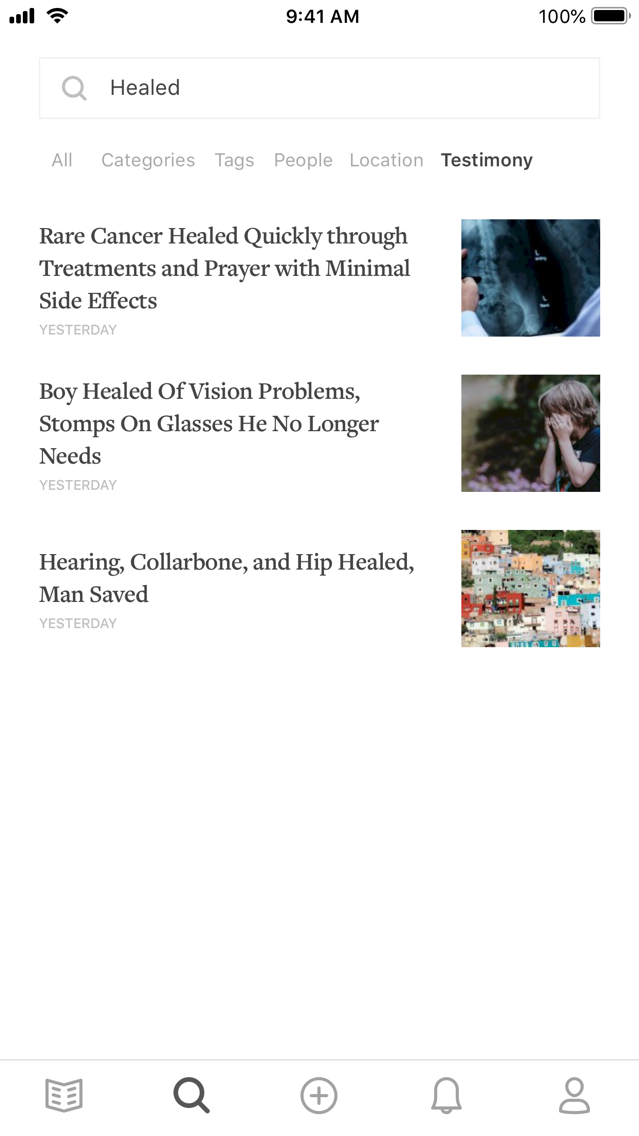Select the Testimony tab
The image size is (639, 1136).
[x=486, y=160]
